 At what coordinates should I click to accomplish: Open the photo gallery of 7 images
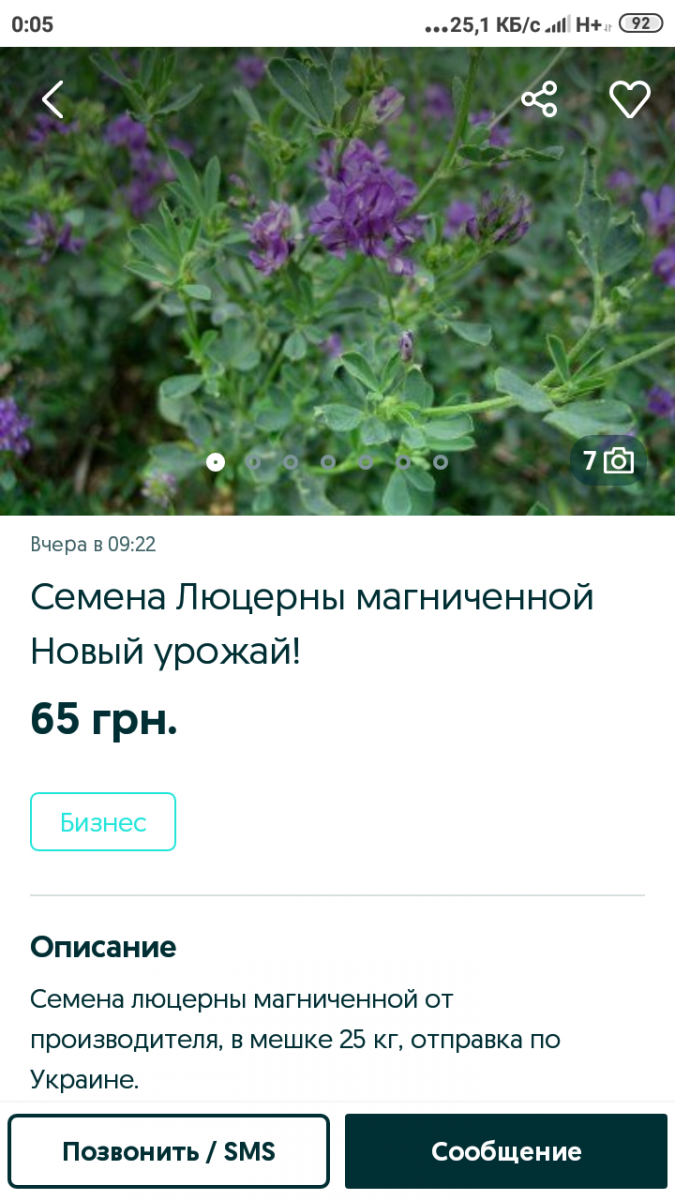click(x=608, y=460)
